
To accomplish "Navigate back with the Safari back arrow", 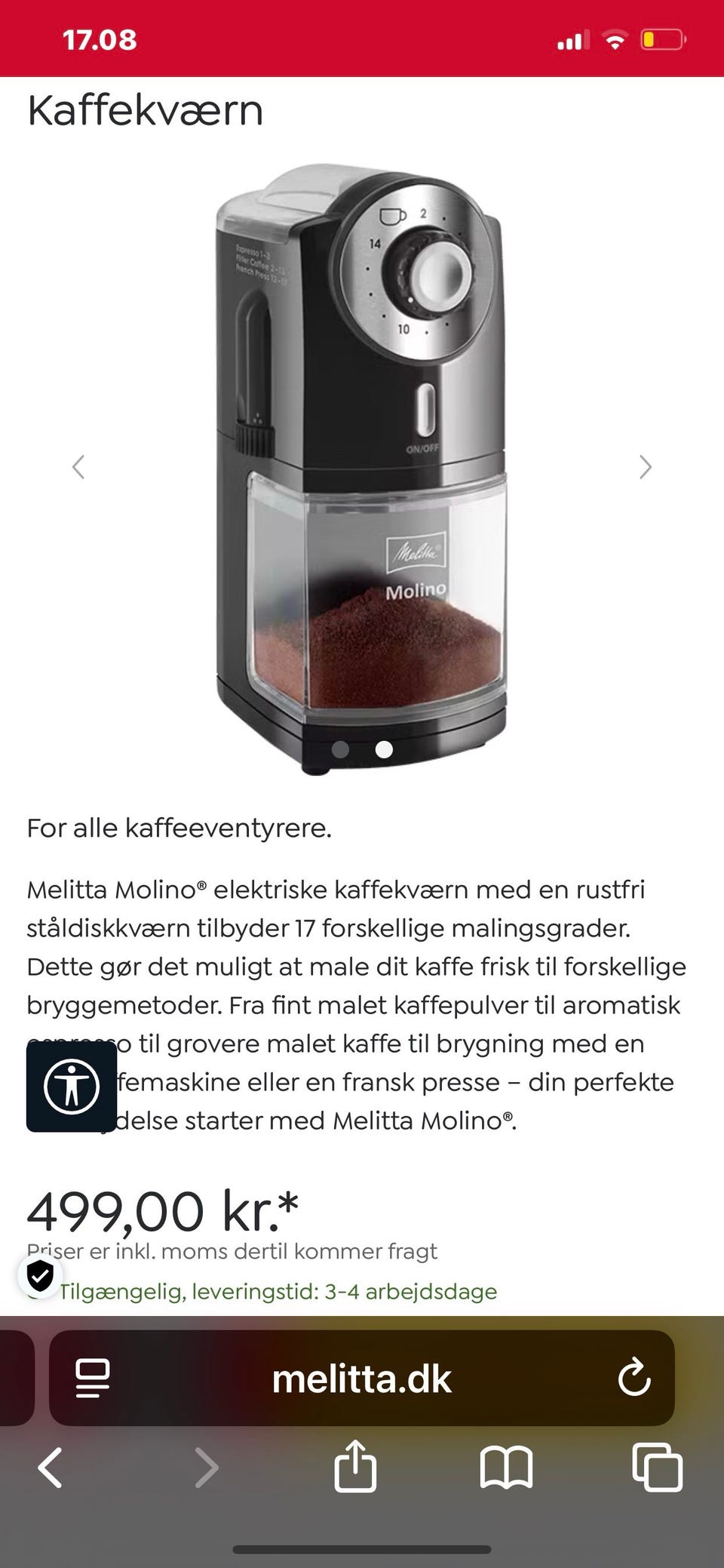I will 50,1468.
